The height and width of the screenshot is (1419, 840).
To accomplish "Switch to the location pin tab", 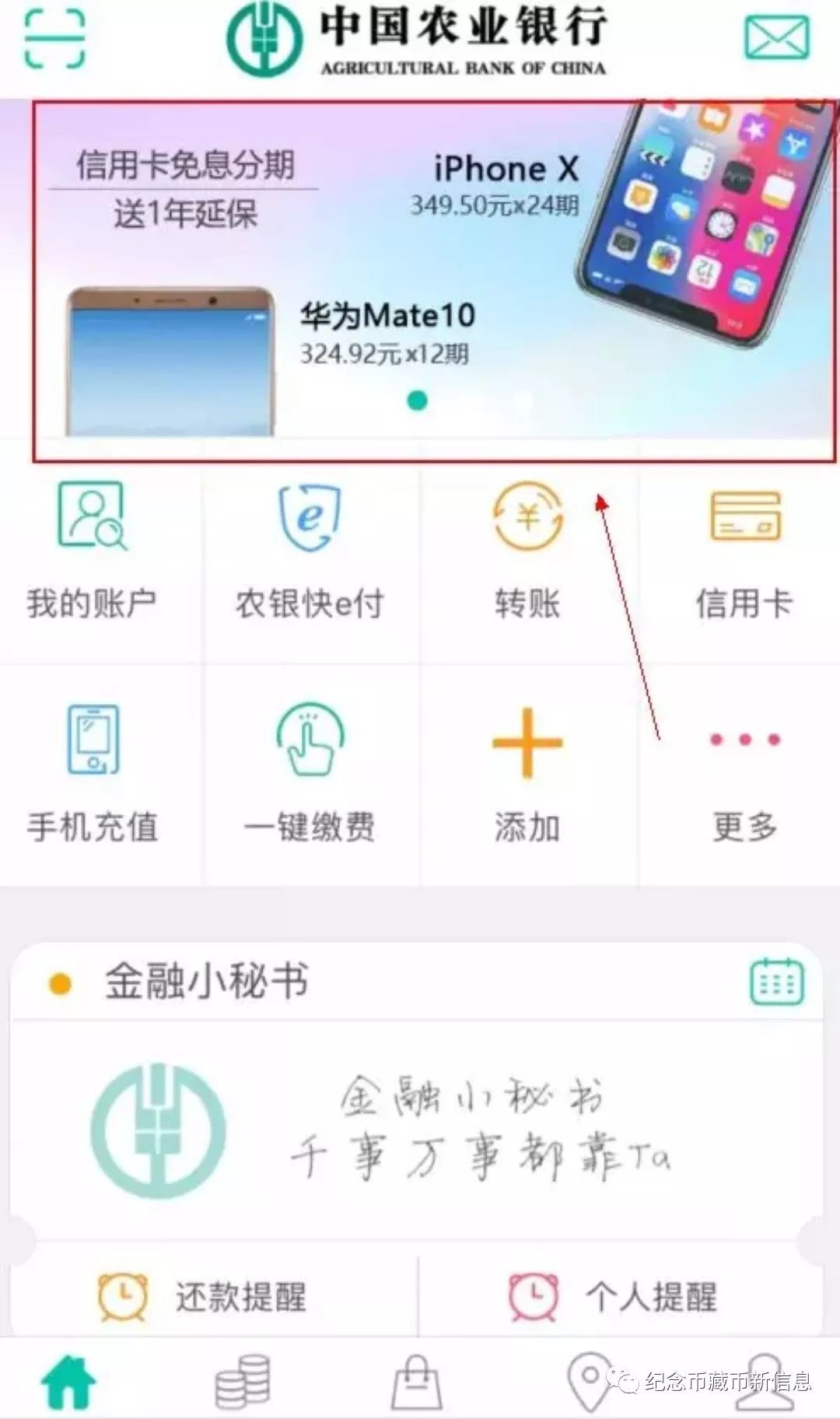I will [589, 1382].
